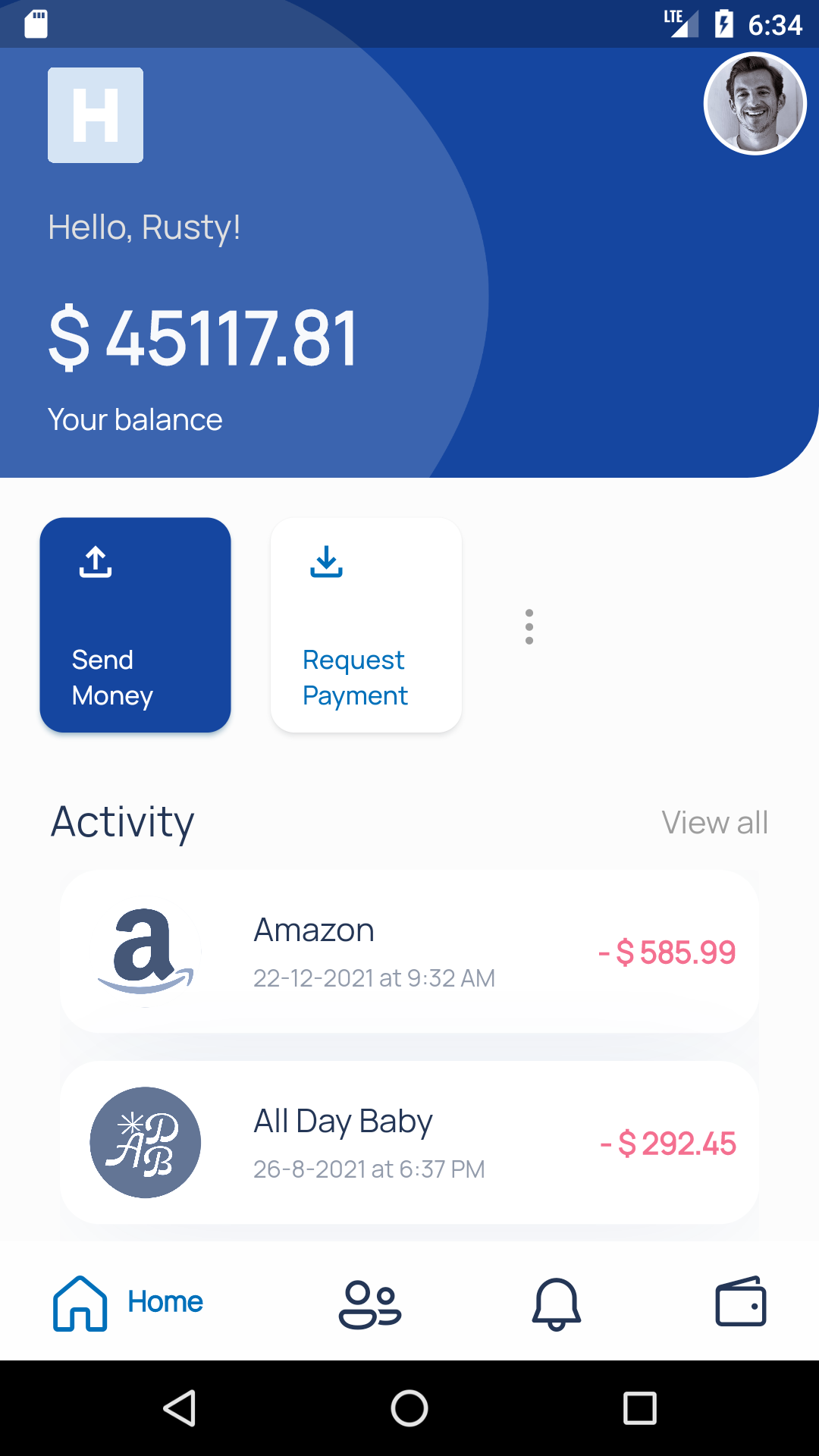Image resolution: width=819 pixels, height=1456 pixels.
Task: Open the notifications bell tab
Action: tap(557, 1304)
